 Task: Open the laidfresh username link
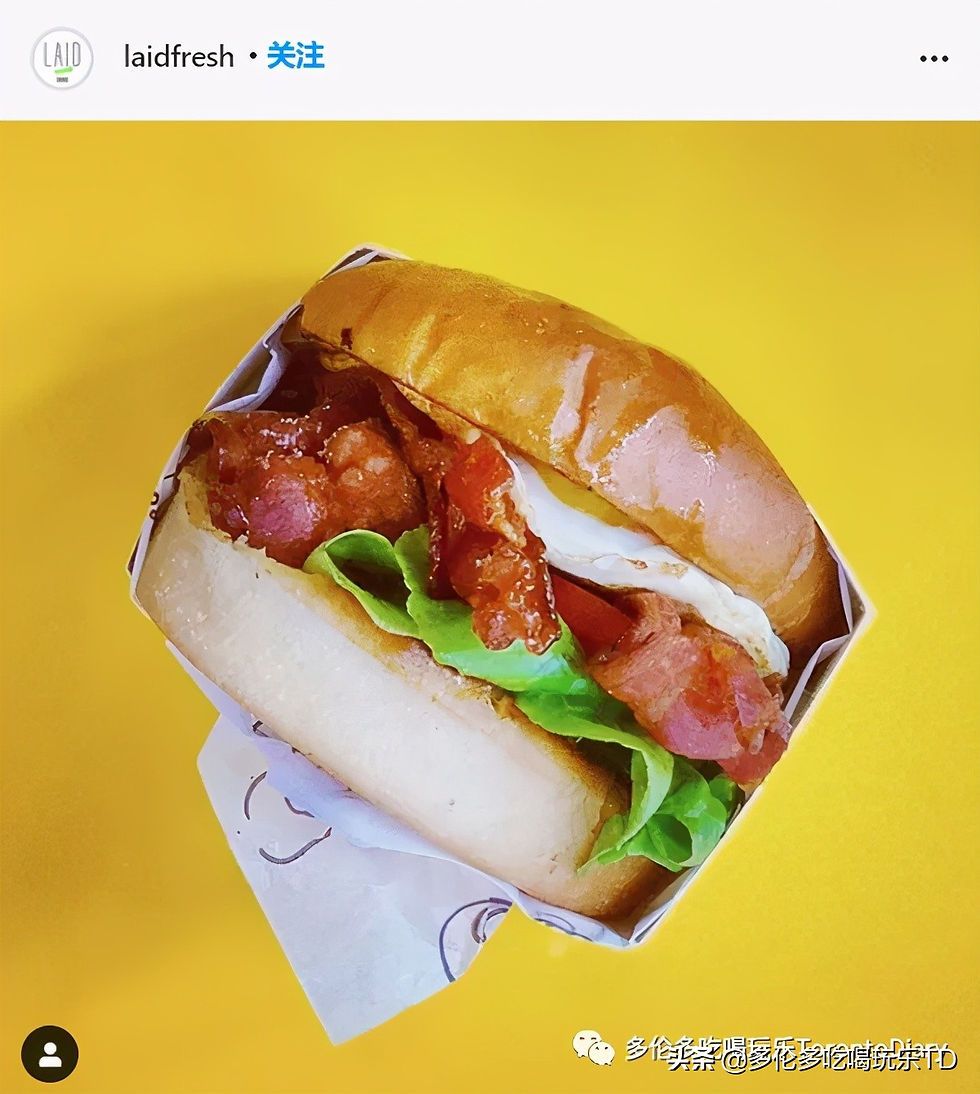pyautogui.click(x=179, y=57)
